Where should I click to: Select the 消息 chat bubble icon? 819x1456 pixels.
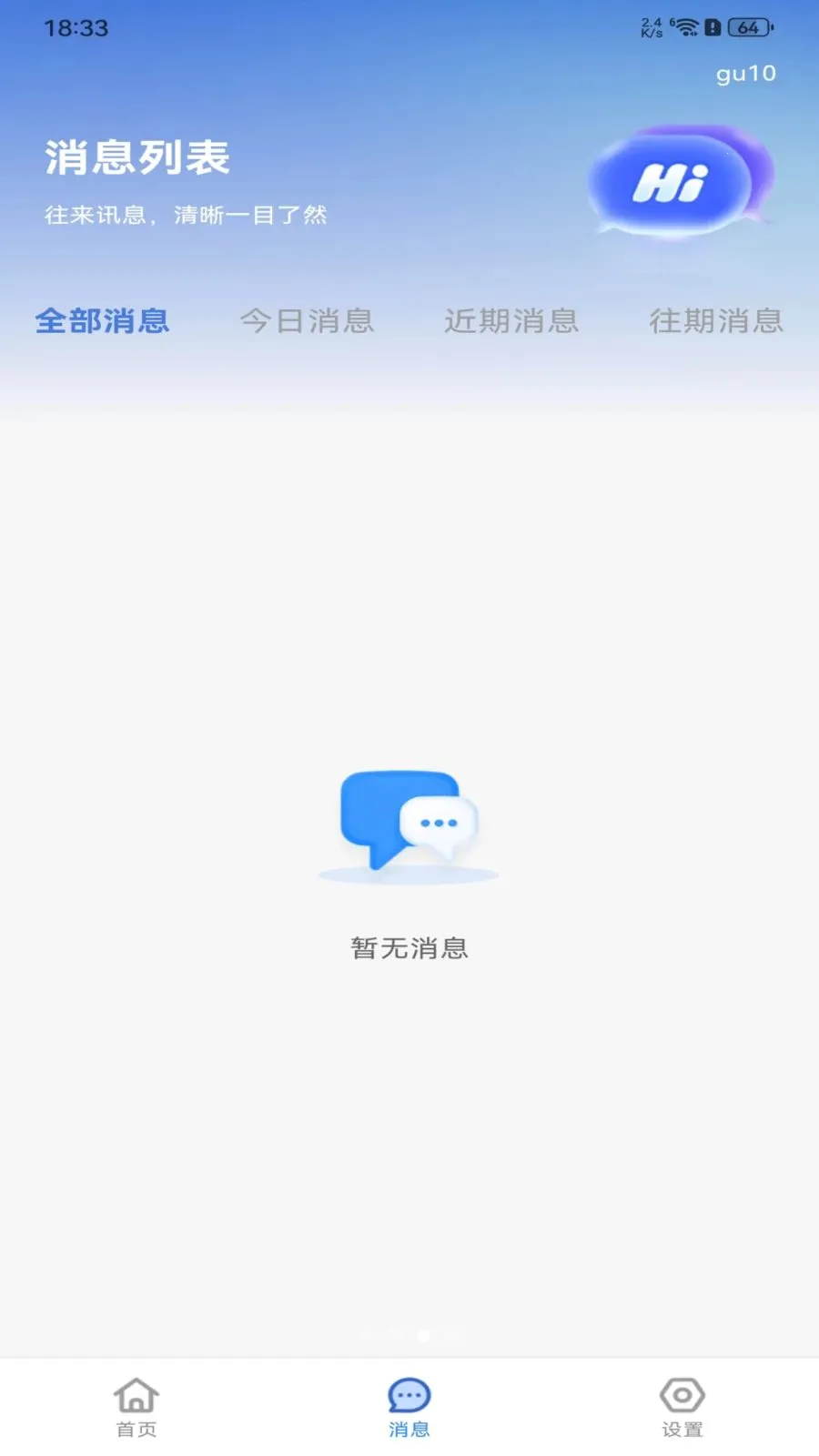click(409, 1394)
